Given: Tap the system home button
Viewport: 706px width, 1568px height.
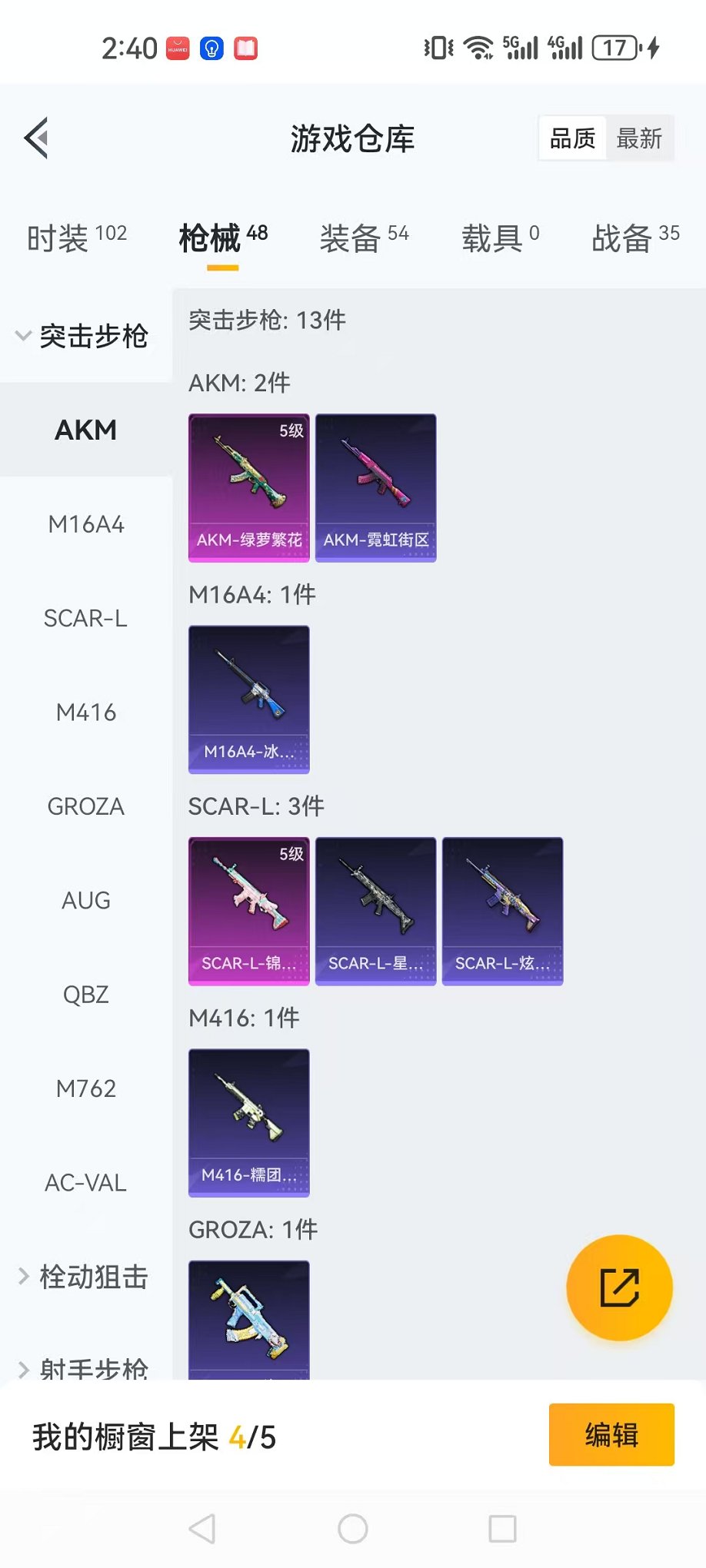Looking at the screenshot, I should pos(353,1529).
